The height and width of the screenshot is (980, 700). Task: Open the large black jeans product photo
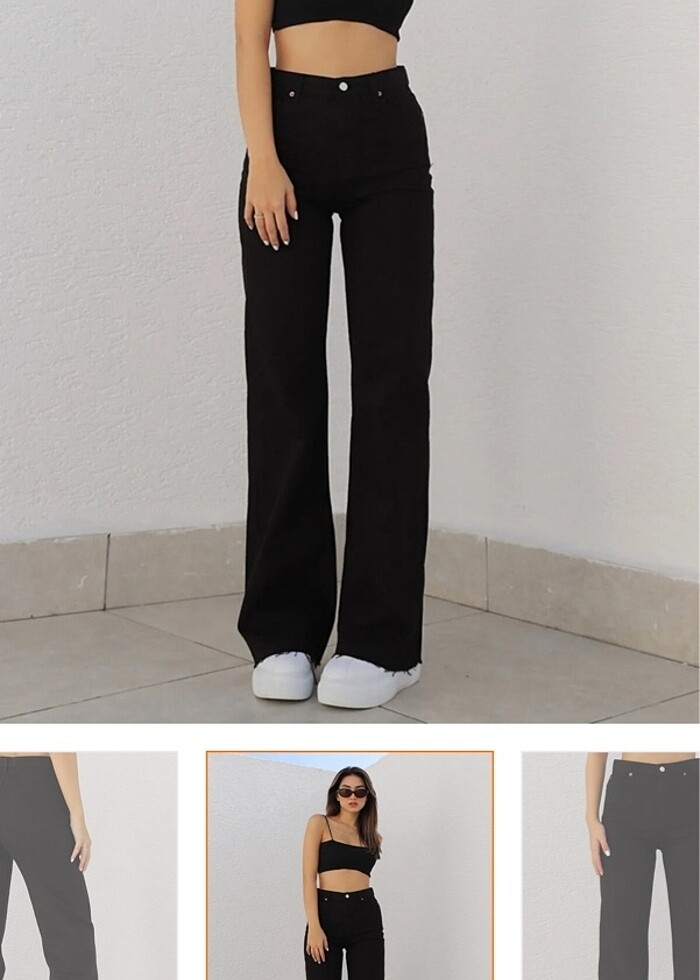click(350, 360)
